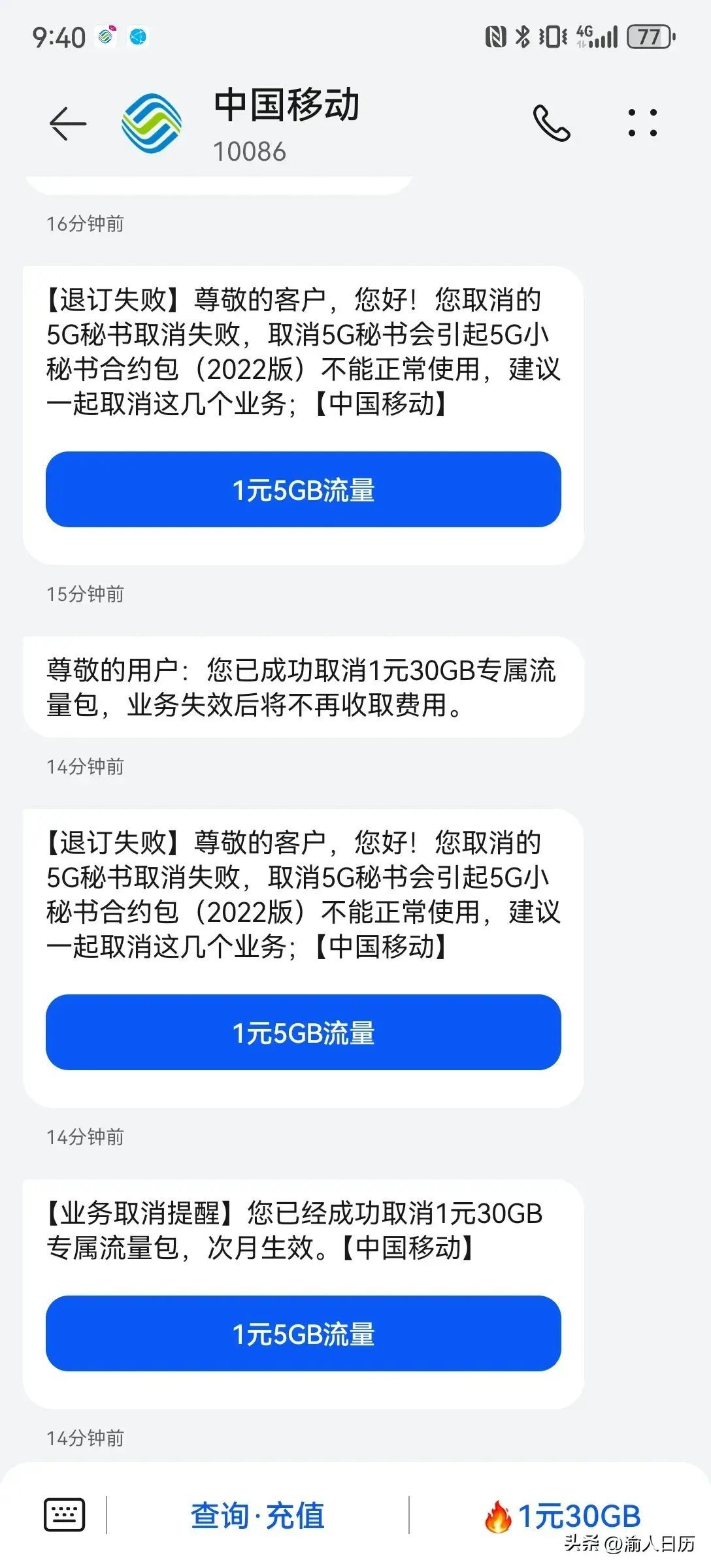Viewport: 711px width, 1568px height.
Task: Tap the vibrate mode icon in status bar
Action: tap(551, 38)
